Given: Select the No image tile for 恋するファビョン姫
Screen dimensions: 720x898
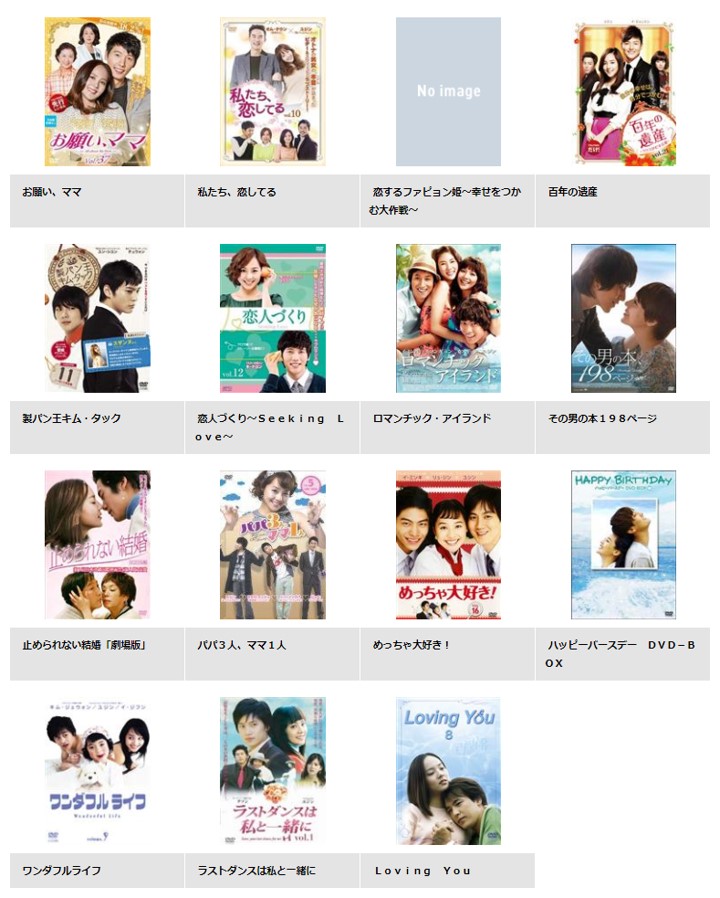Looking at the screenshot, I should (448, 92).
